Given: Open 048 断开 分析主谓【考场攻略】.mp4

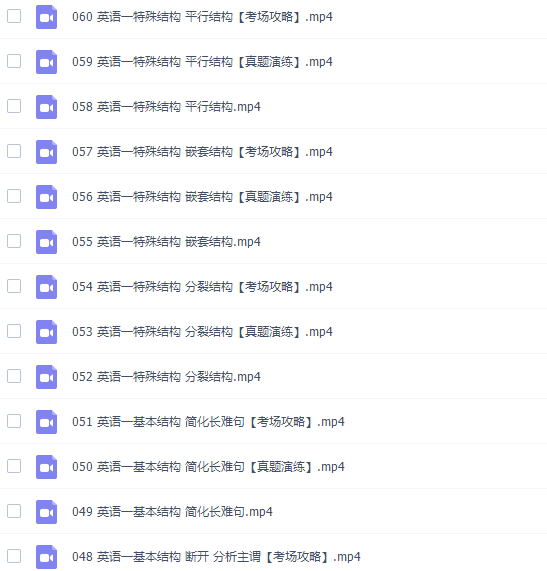Looking at the screenshot, I should 216,556.
